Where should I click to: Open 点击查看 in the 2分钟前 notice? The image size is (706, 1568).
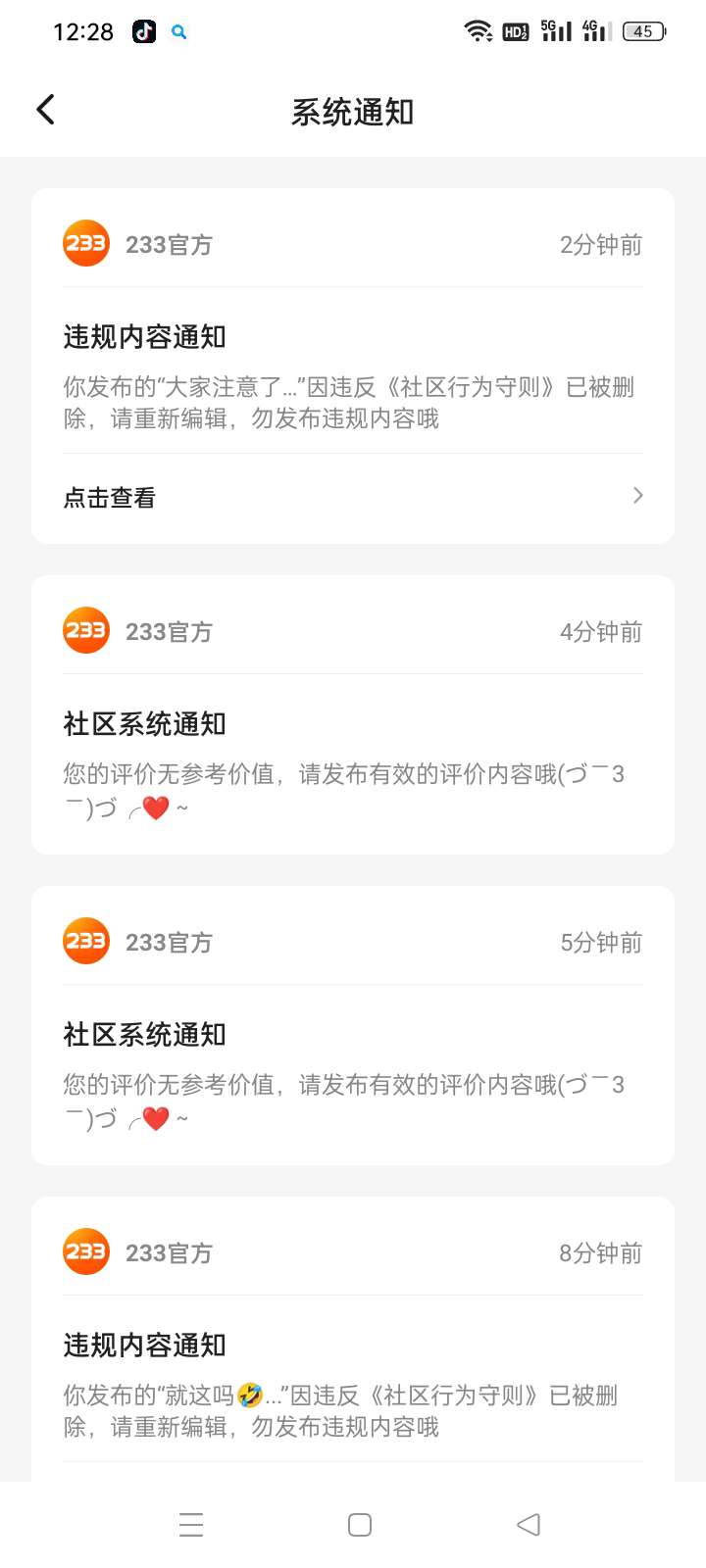353,497
